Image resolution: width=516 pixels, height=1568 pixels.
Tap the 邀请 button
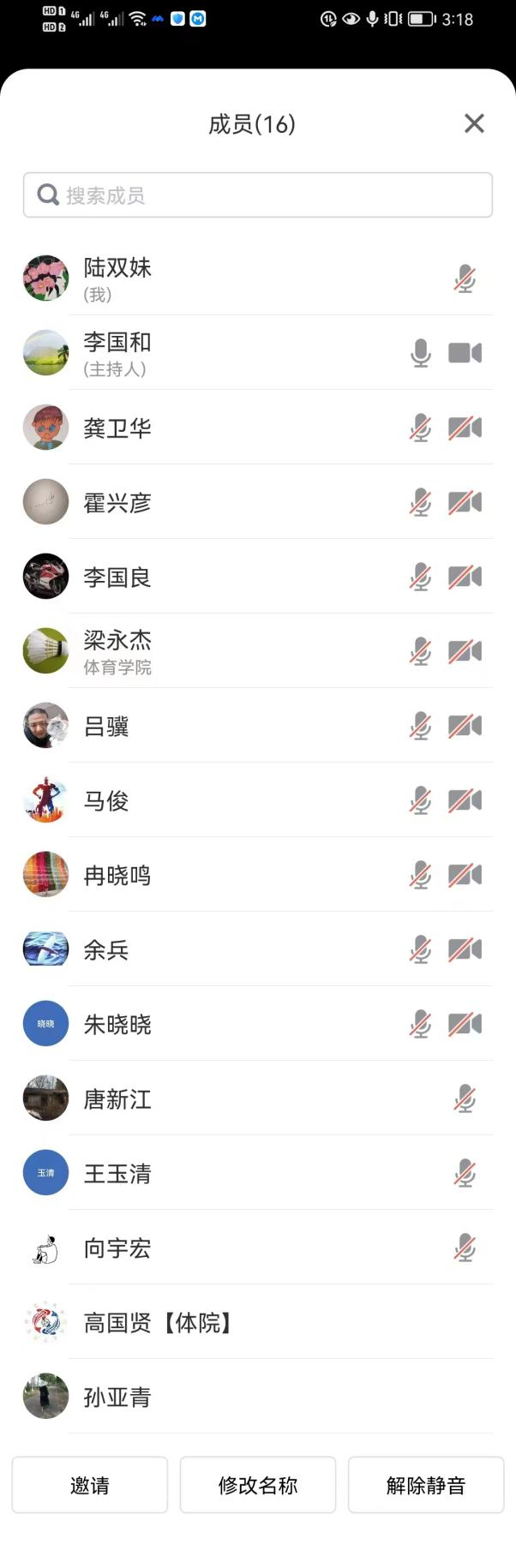pyautogui.click(x=89, y=1485)
